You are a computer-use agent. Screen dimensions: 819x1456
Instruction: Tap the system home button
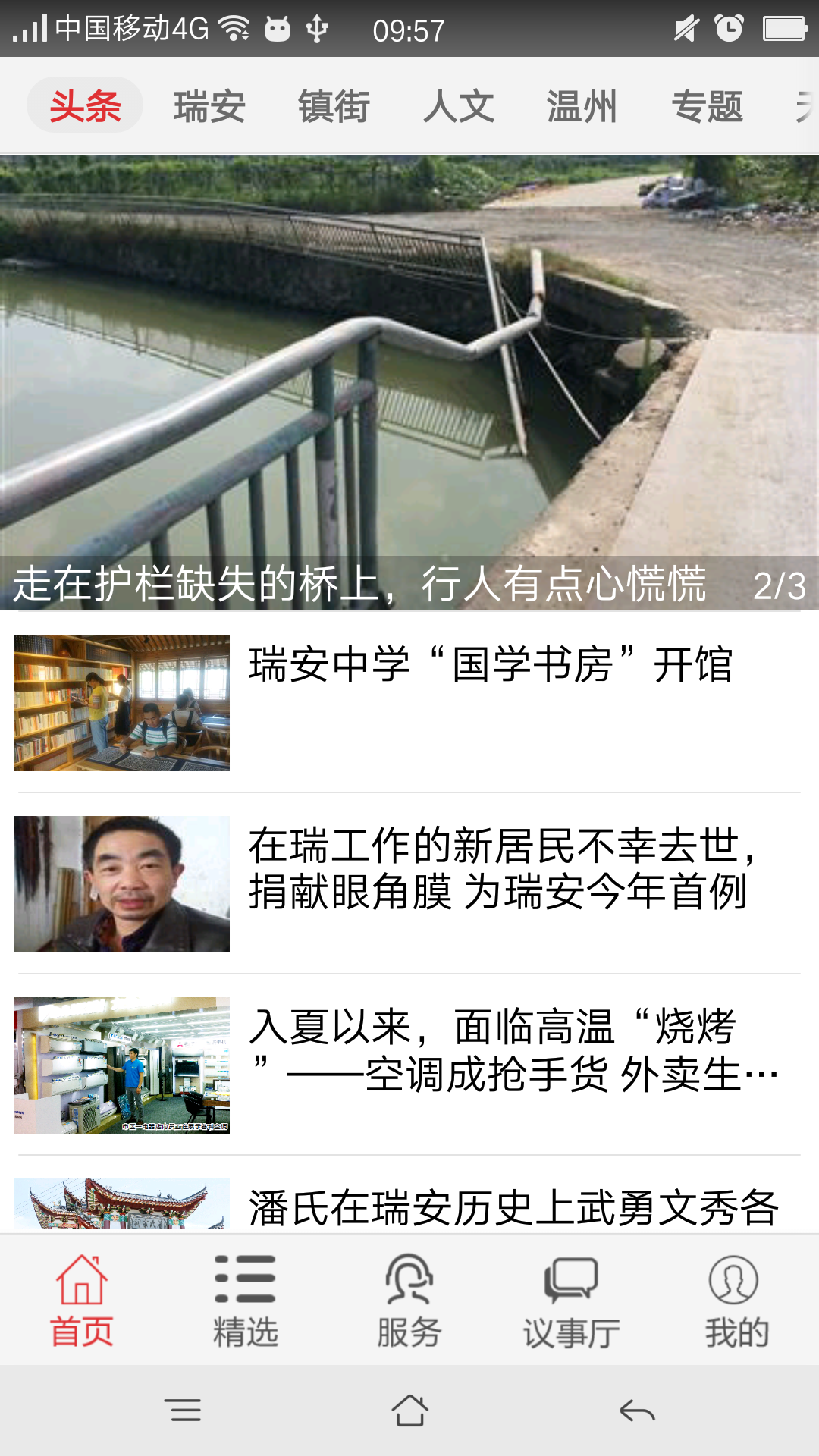click(409, 1410)
